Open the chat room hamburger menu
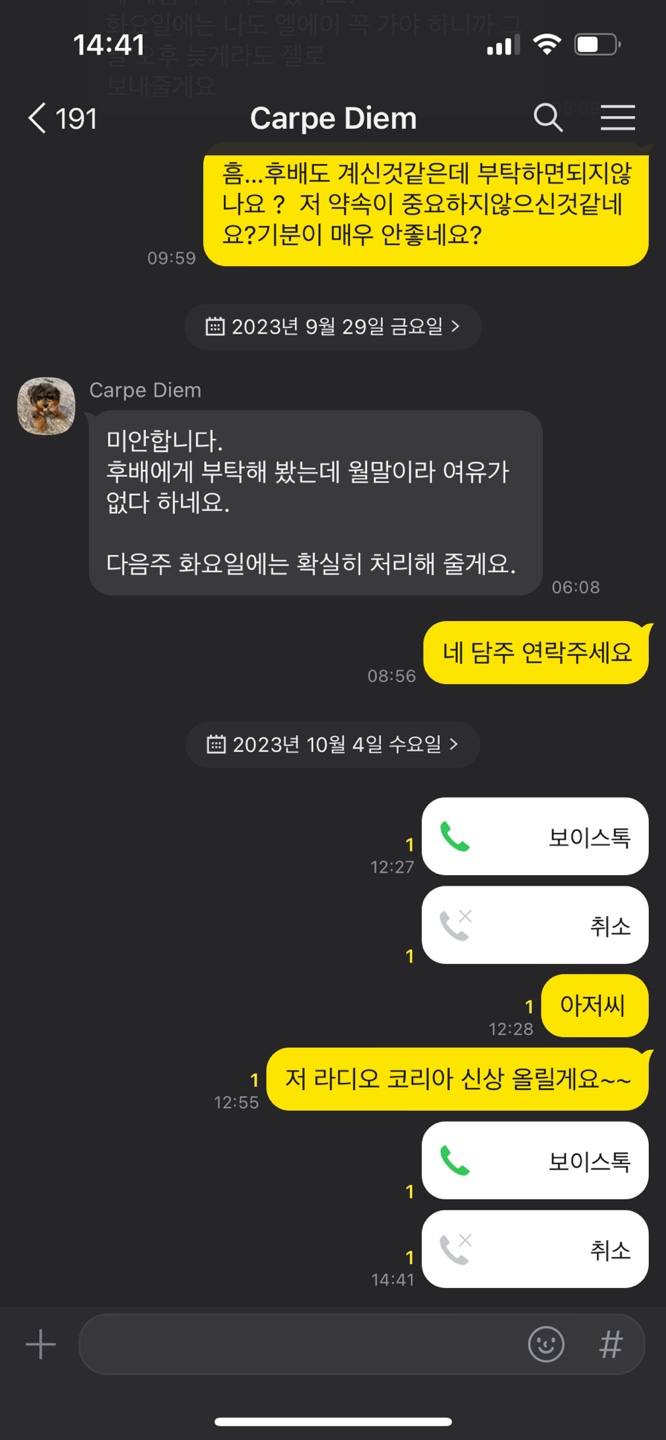The height and width of the screenshot is (1440, 666). pos(617,118)
